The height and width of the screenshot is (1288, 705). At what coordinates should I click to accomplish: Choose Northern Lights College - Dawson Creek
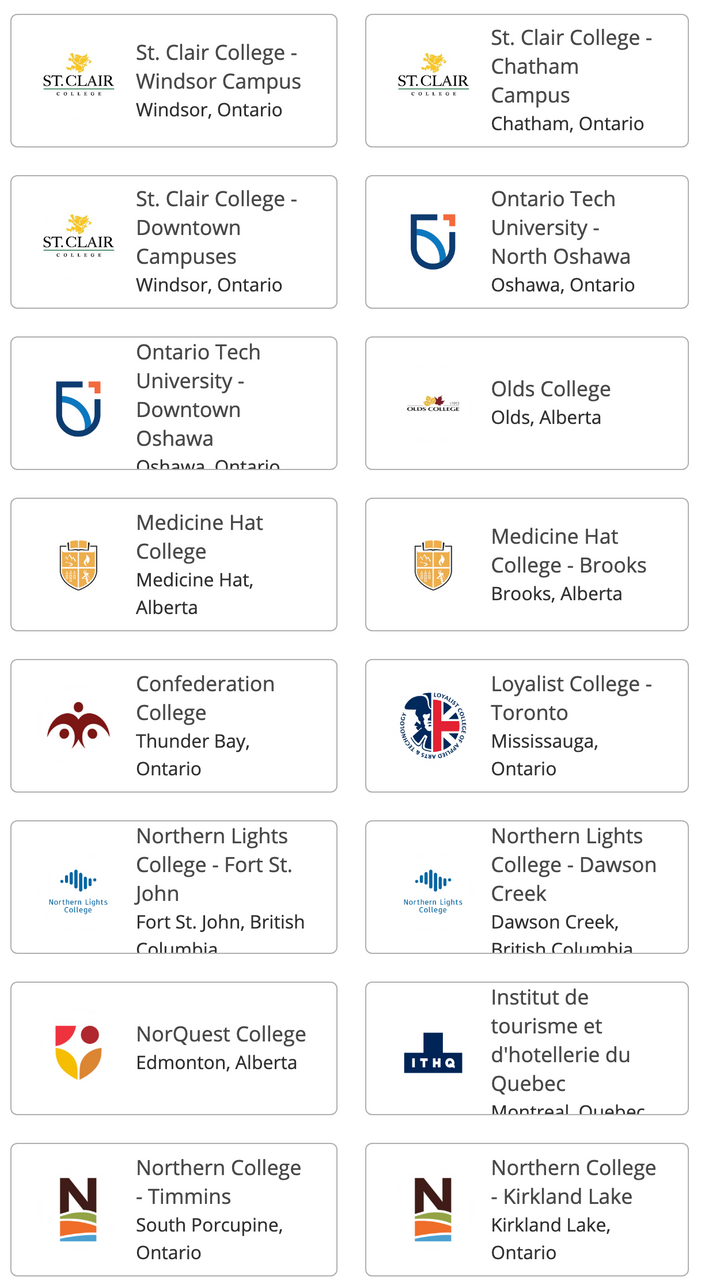tap(527, 887)
